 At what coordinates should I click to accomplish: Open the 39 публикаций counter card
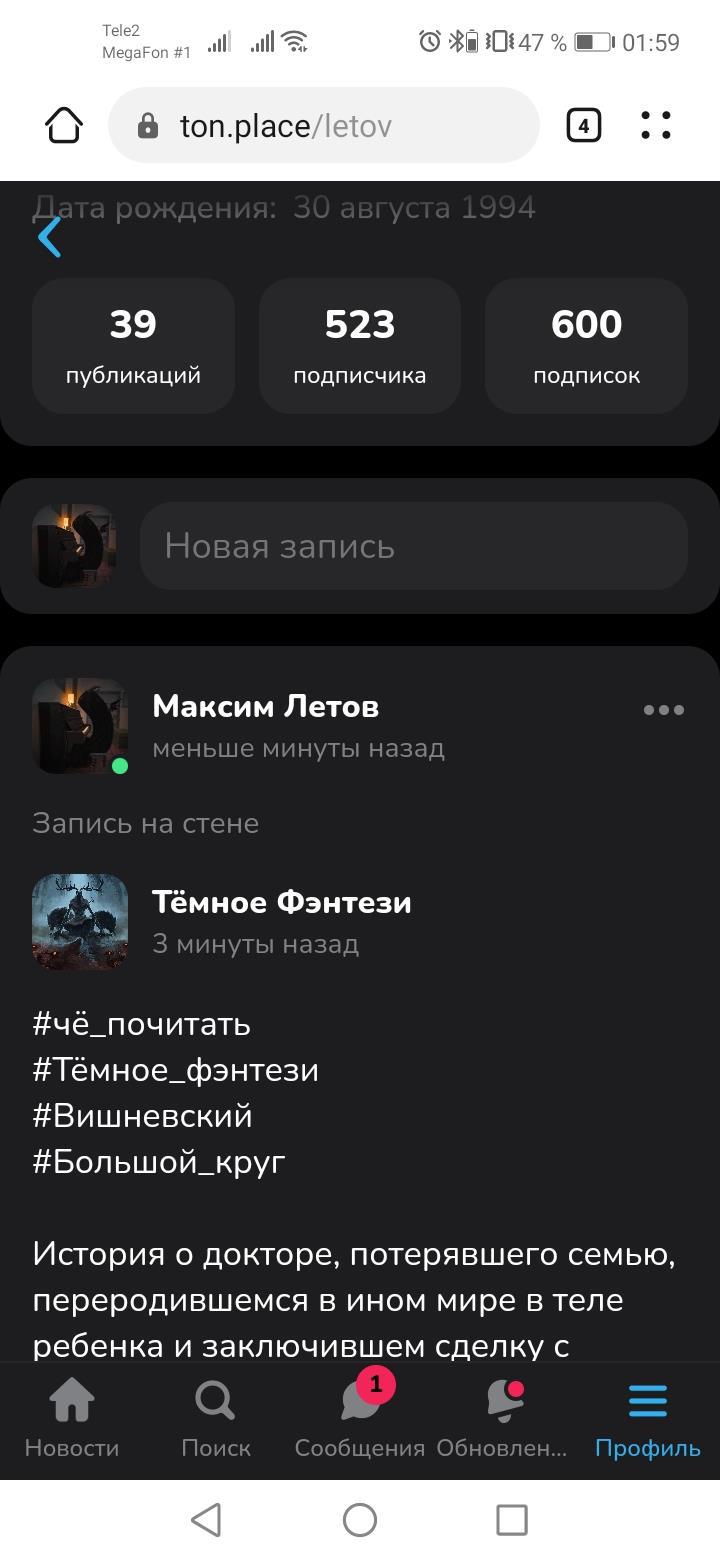133,346
